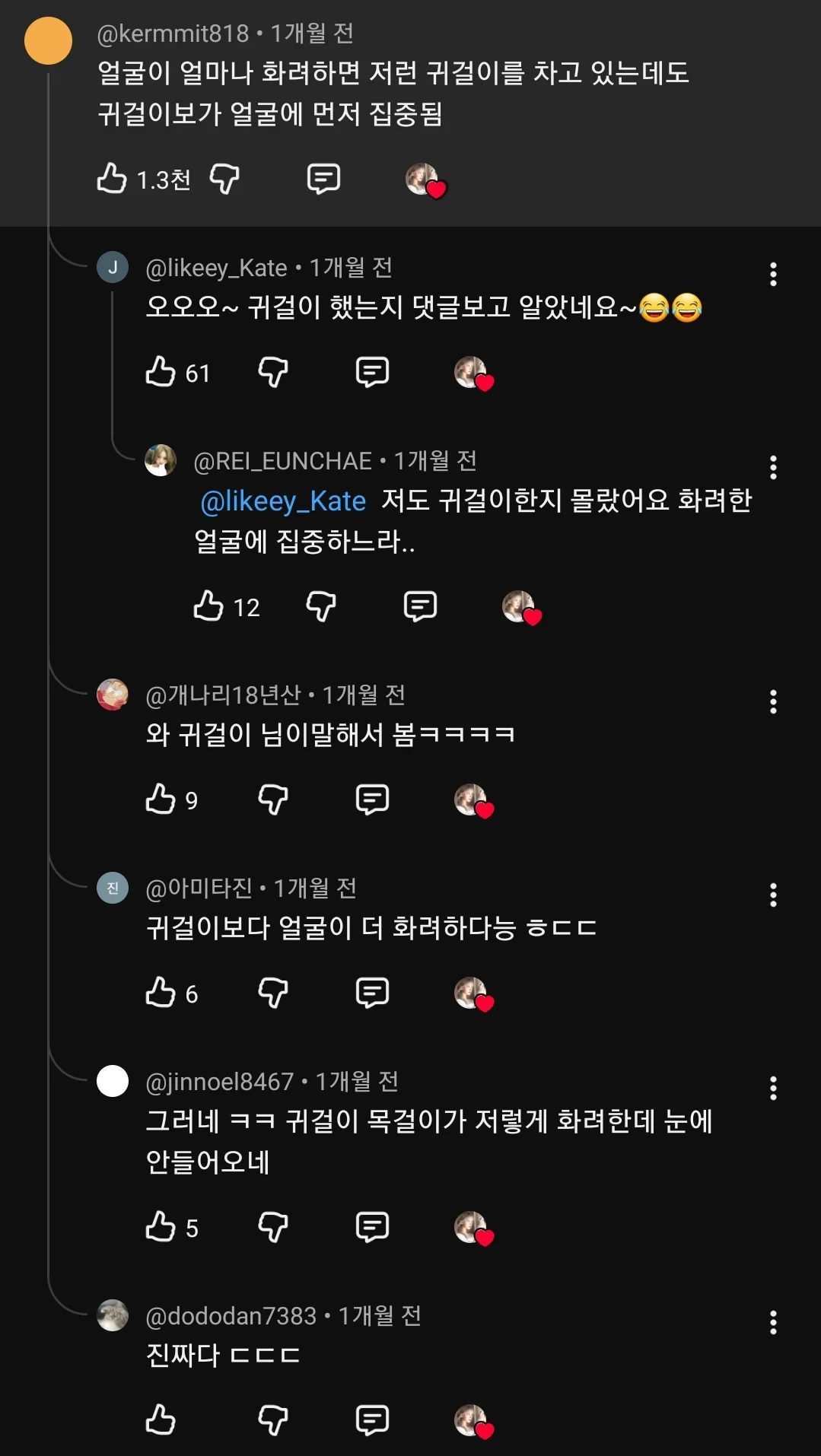Screen dimensions: 821x1456
Task: Reply to @아미타진's comment
Action: (x=372, y=993)
